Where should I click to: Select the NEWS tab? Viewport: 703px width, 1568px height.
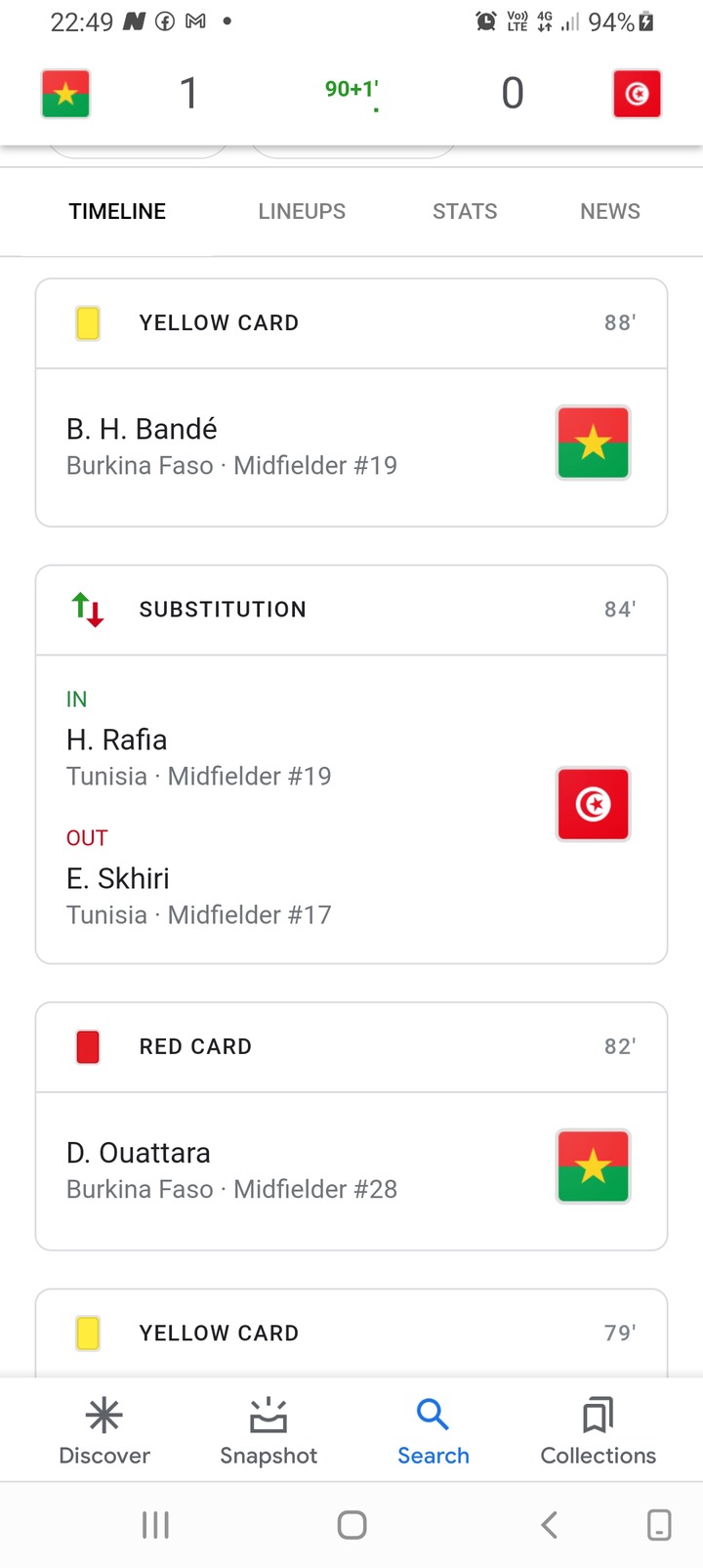610,211
